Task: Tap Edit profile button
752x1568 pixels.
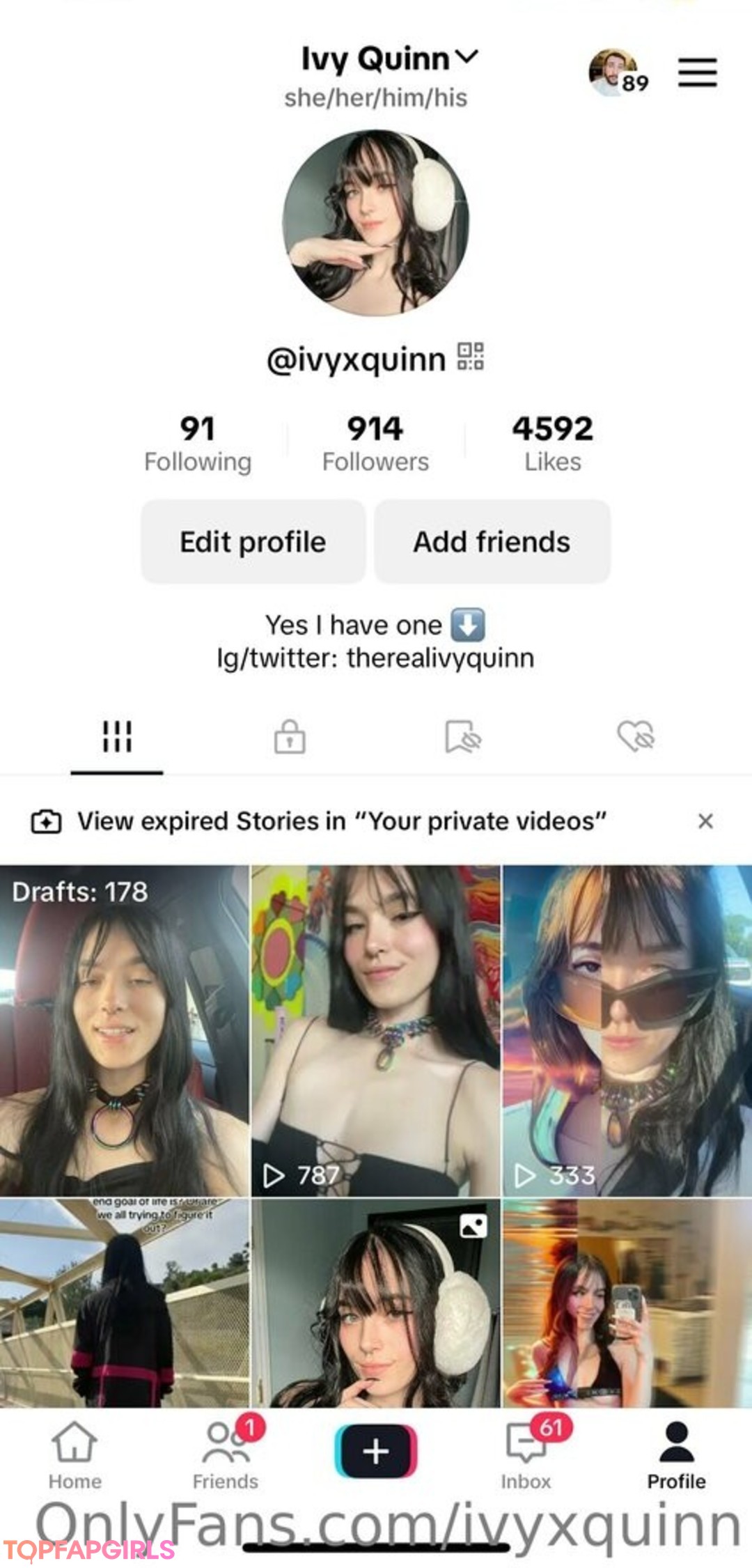Action: (x=253, y=542)
